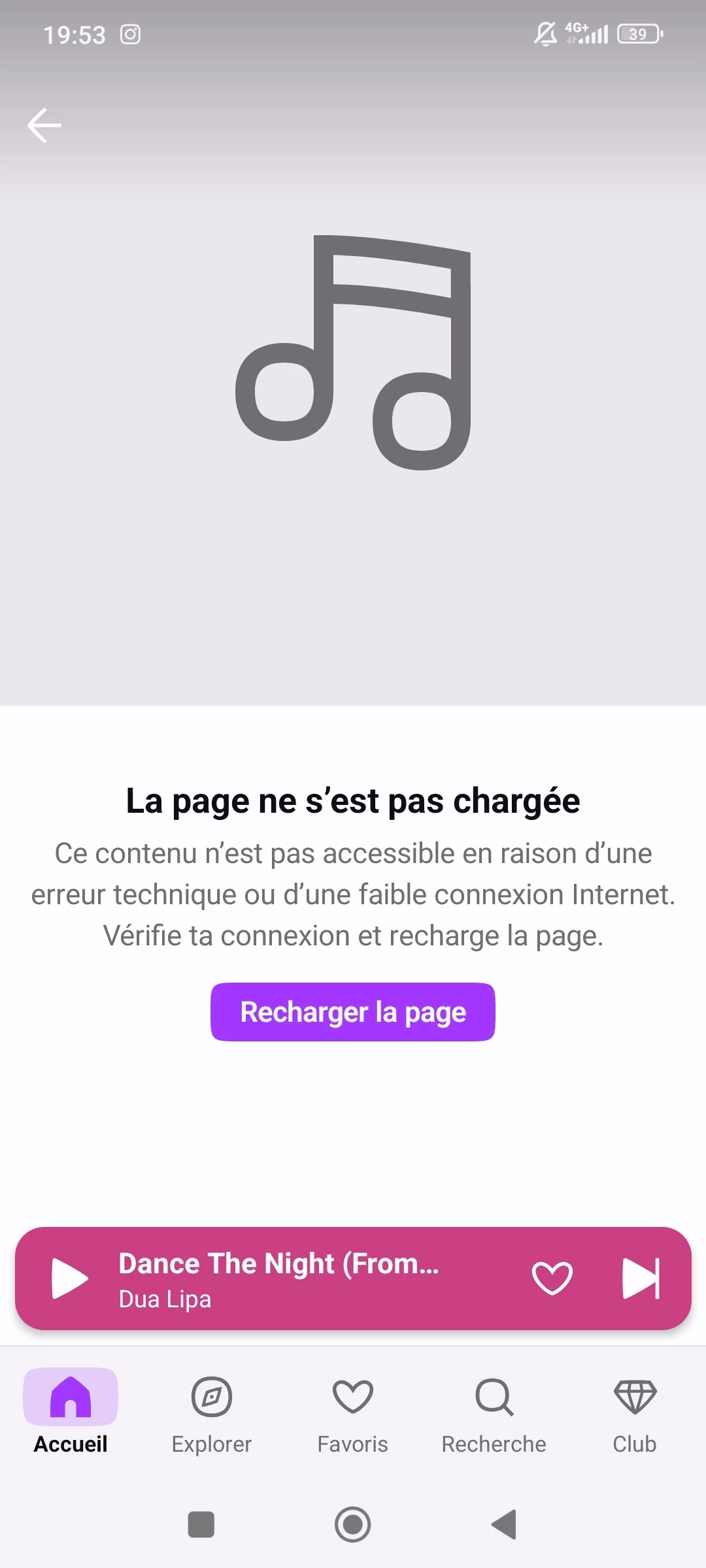Go back using the top arrow
The width and height of the screenshot is (706, 1568).
coord(44,125)
